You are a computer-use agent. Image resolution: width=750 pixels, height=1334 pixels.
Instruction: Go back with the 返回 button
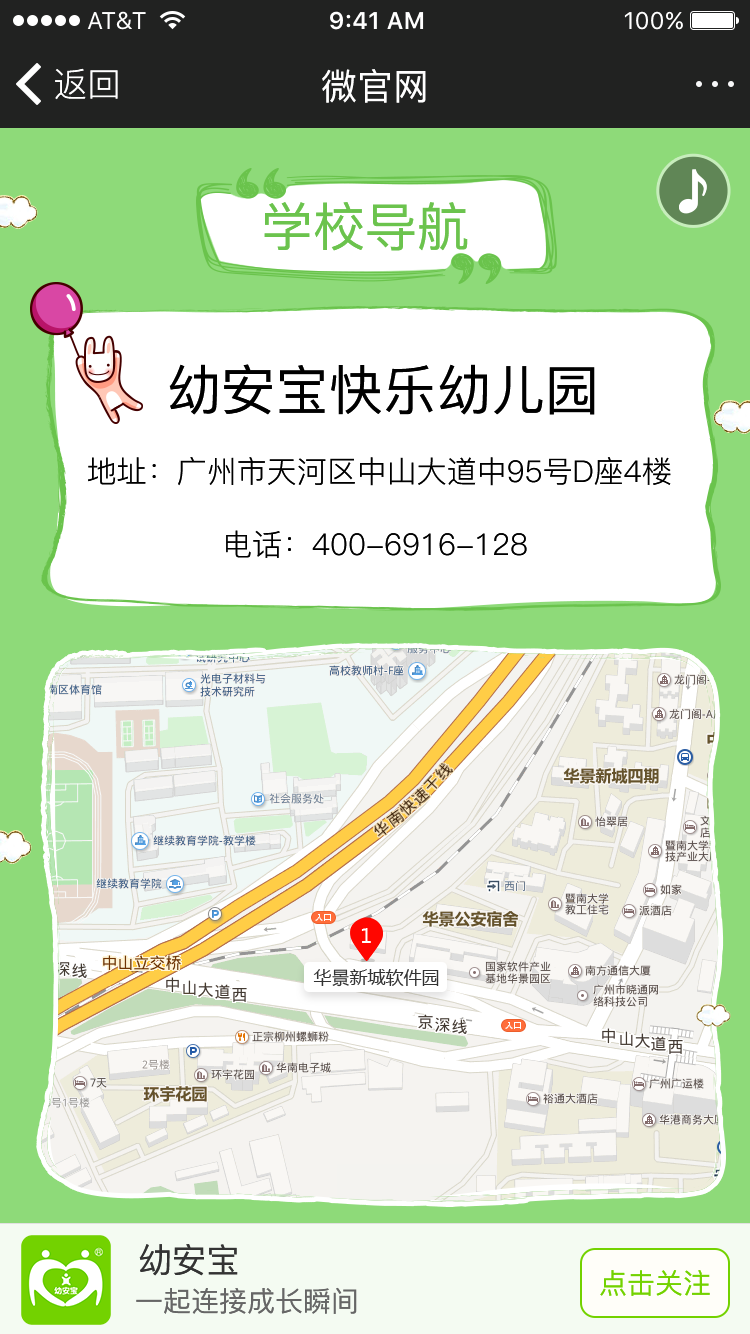click(68, 85)
